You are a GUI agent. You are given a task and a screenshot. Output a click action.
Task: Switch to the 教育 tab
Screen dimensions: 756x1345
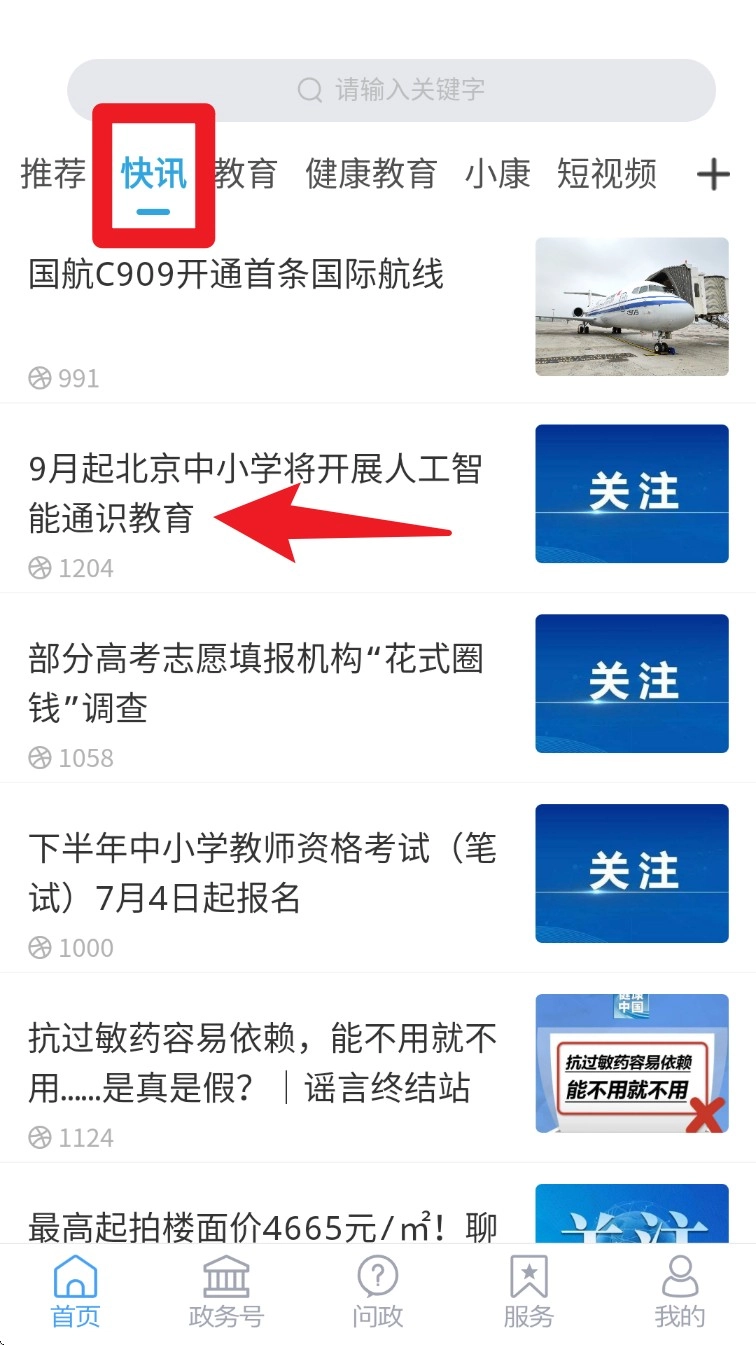point(246,174)
